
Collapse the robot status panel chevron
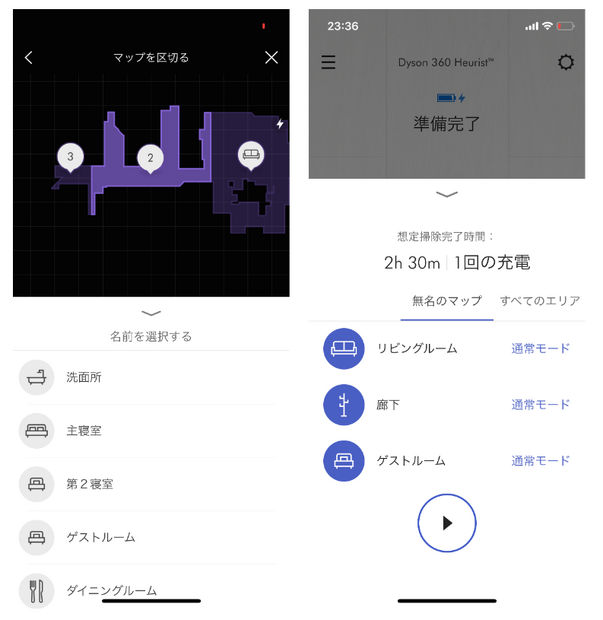(x=447, y=194)
